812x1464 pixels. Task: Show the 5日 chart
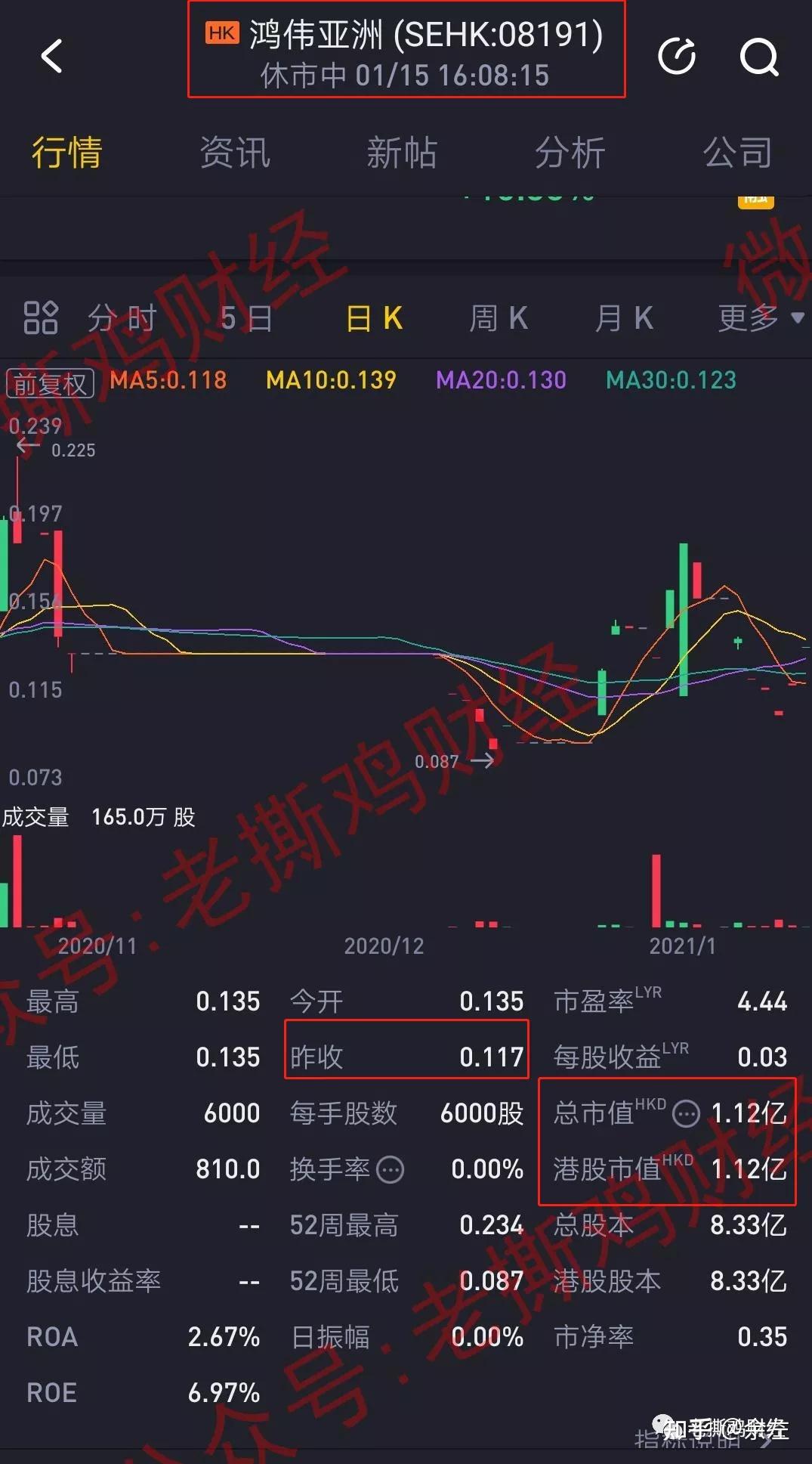[x=246, y=318]
